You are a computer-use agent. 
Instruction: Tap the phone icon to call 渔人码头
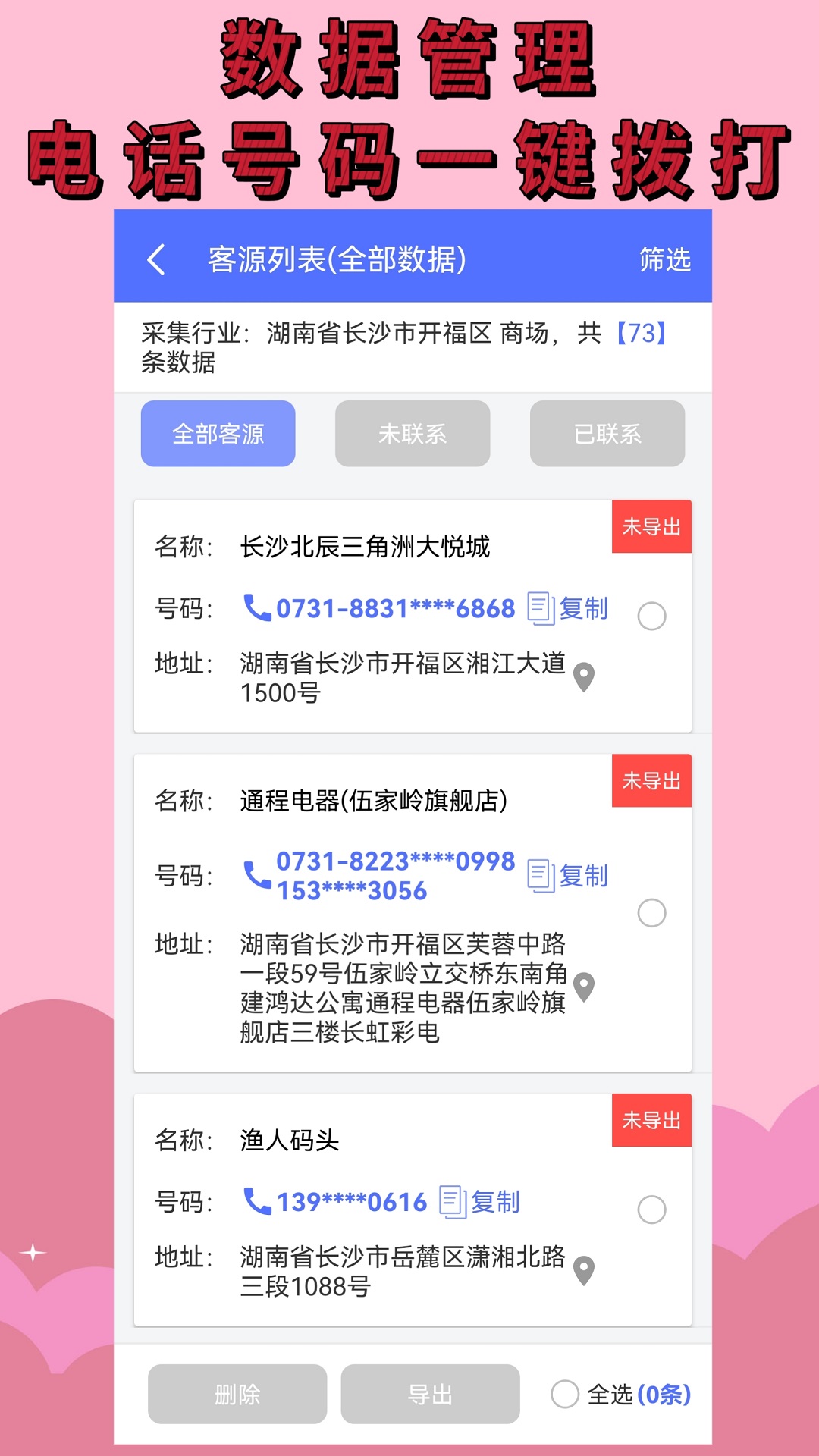point(256,1200)
